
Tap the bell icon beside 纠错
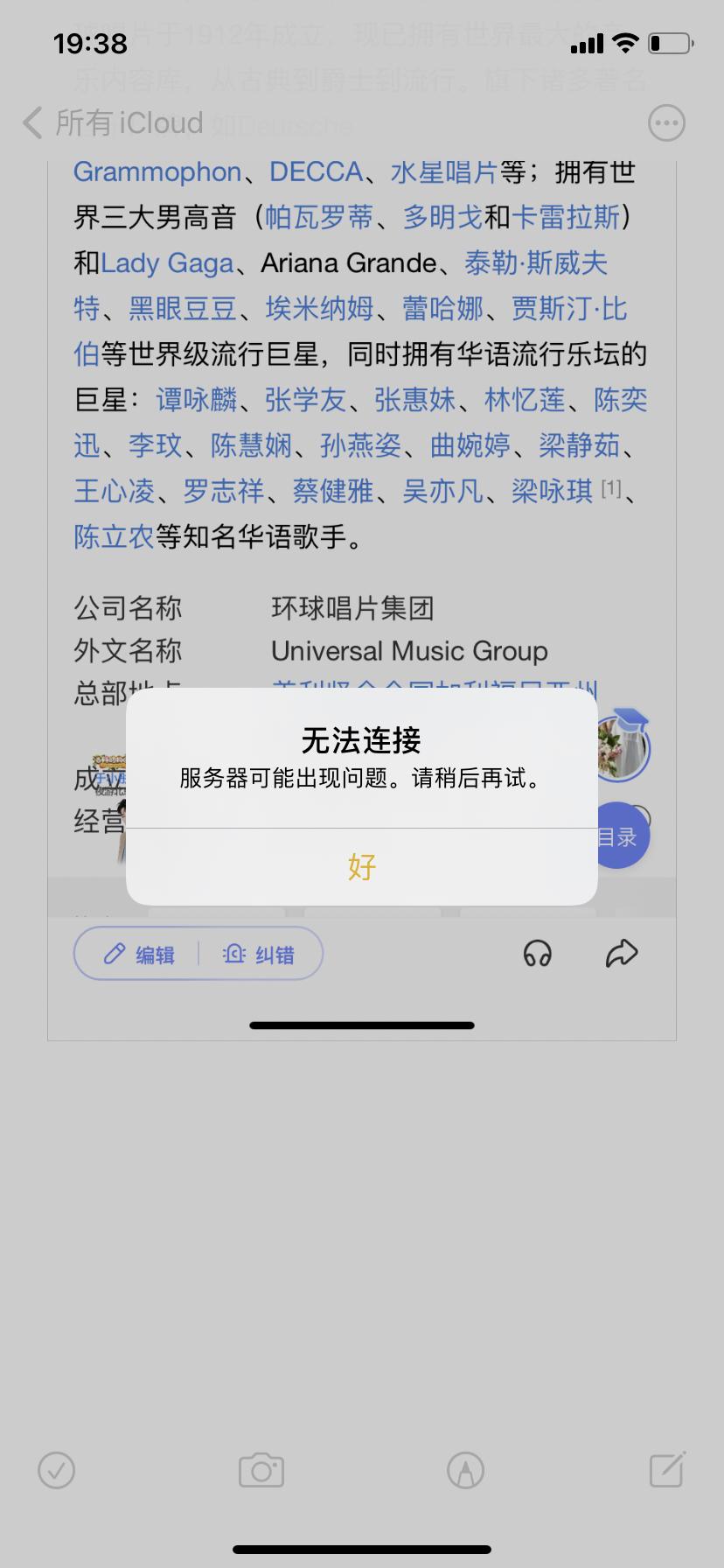[x=233, y=954]
